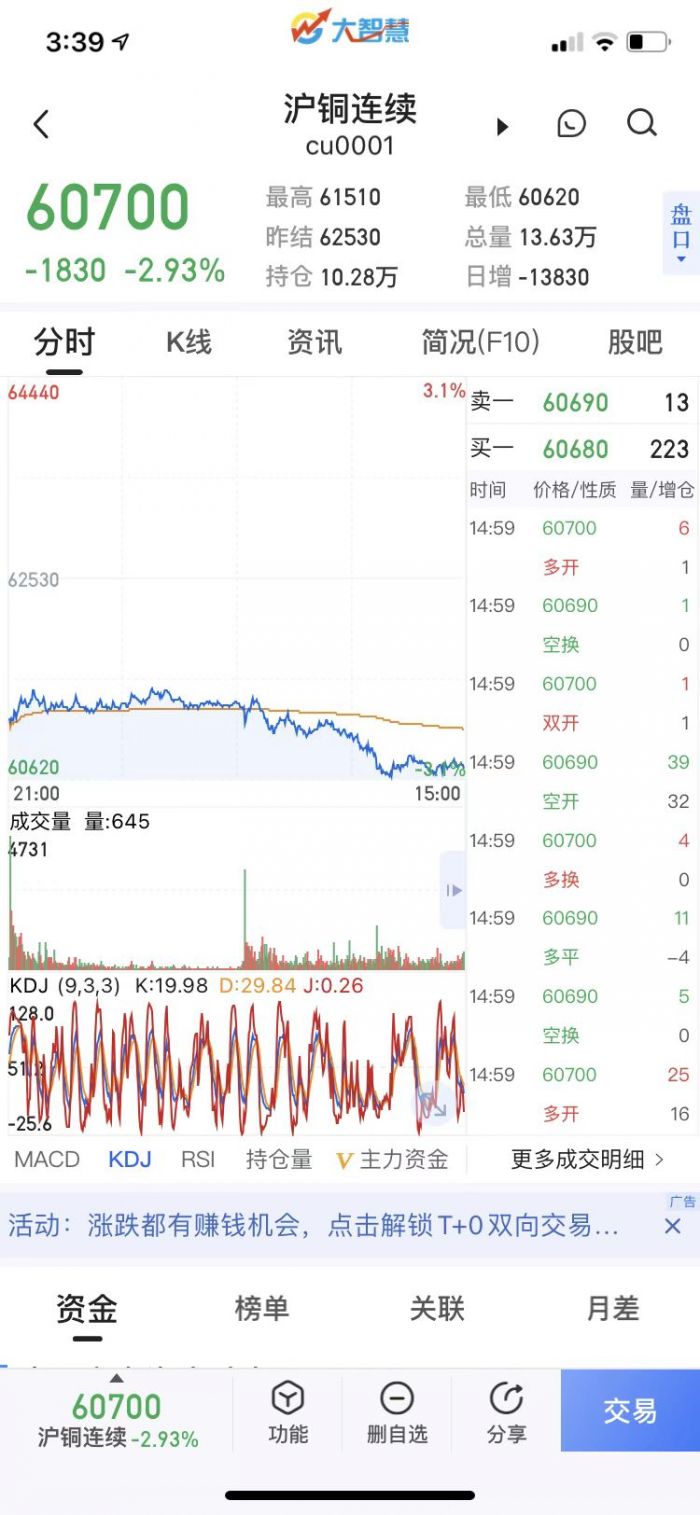Tap the blue 交易 button
The height and width of the screenshot is (1515, 700).
pyautogui.click(x=630, y=1411)
